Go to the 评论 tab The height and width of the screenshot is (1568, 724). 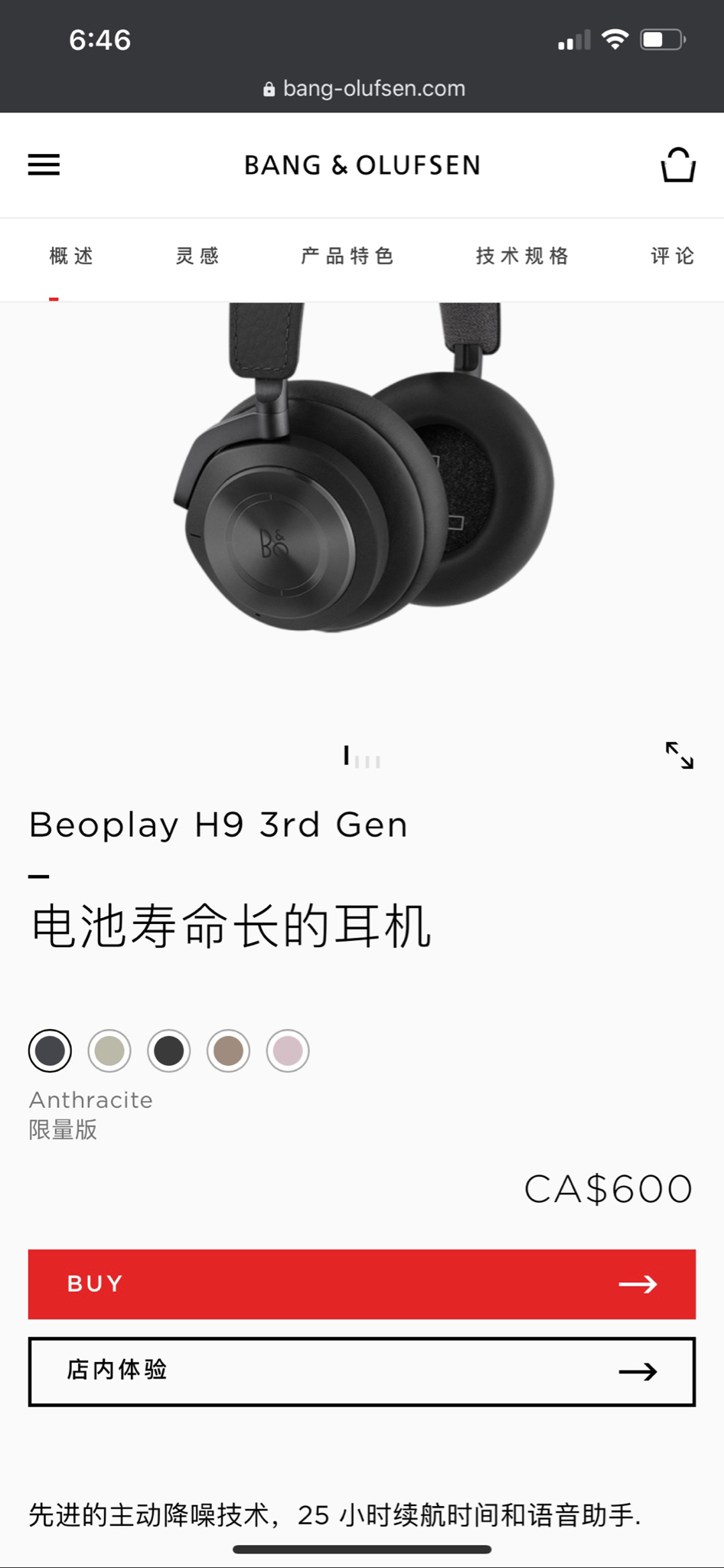click(673, 256)
